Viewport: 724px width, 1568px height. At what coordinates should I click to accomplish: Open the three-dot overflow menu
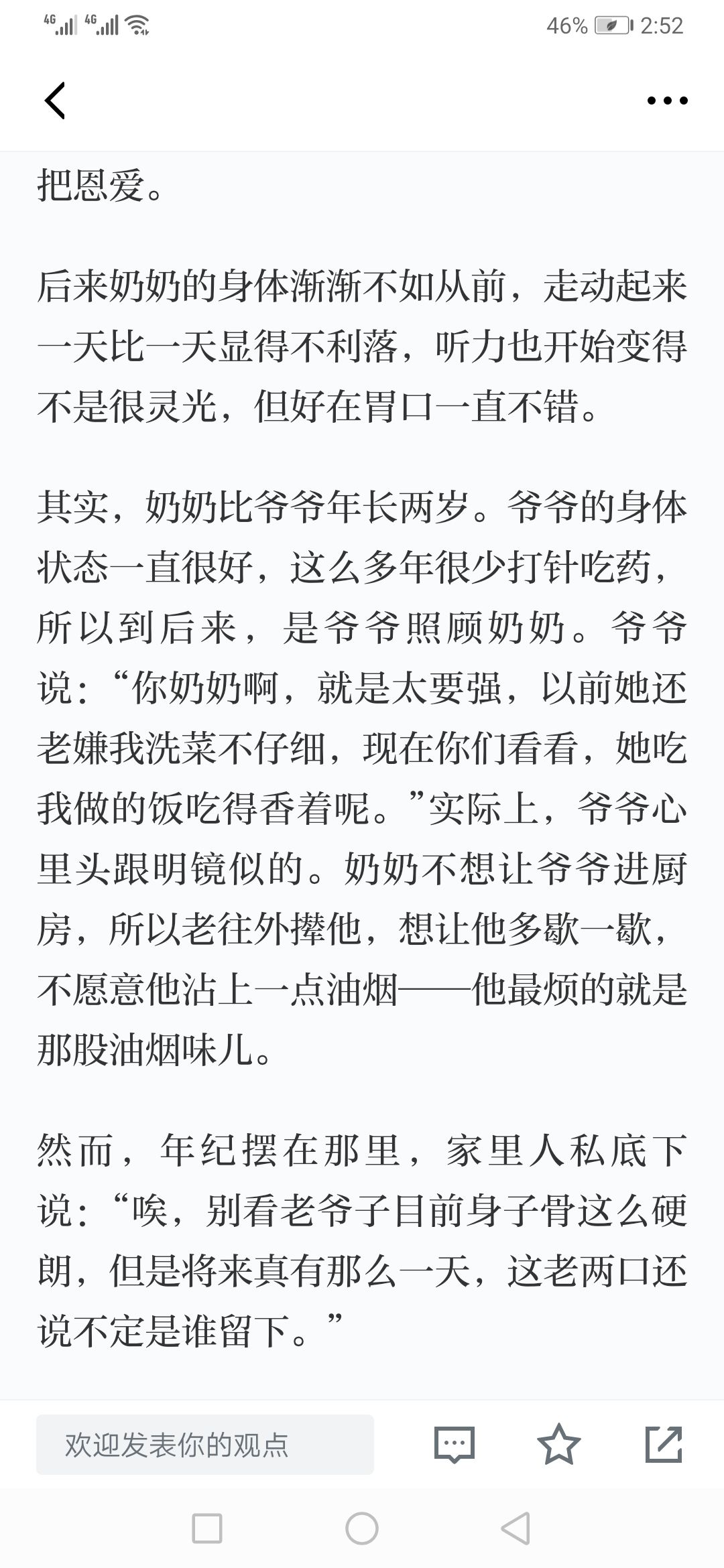[667, 101]
